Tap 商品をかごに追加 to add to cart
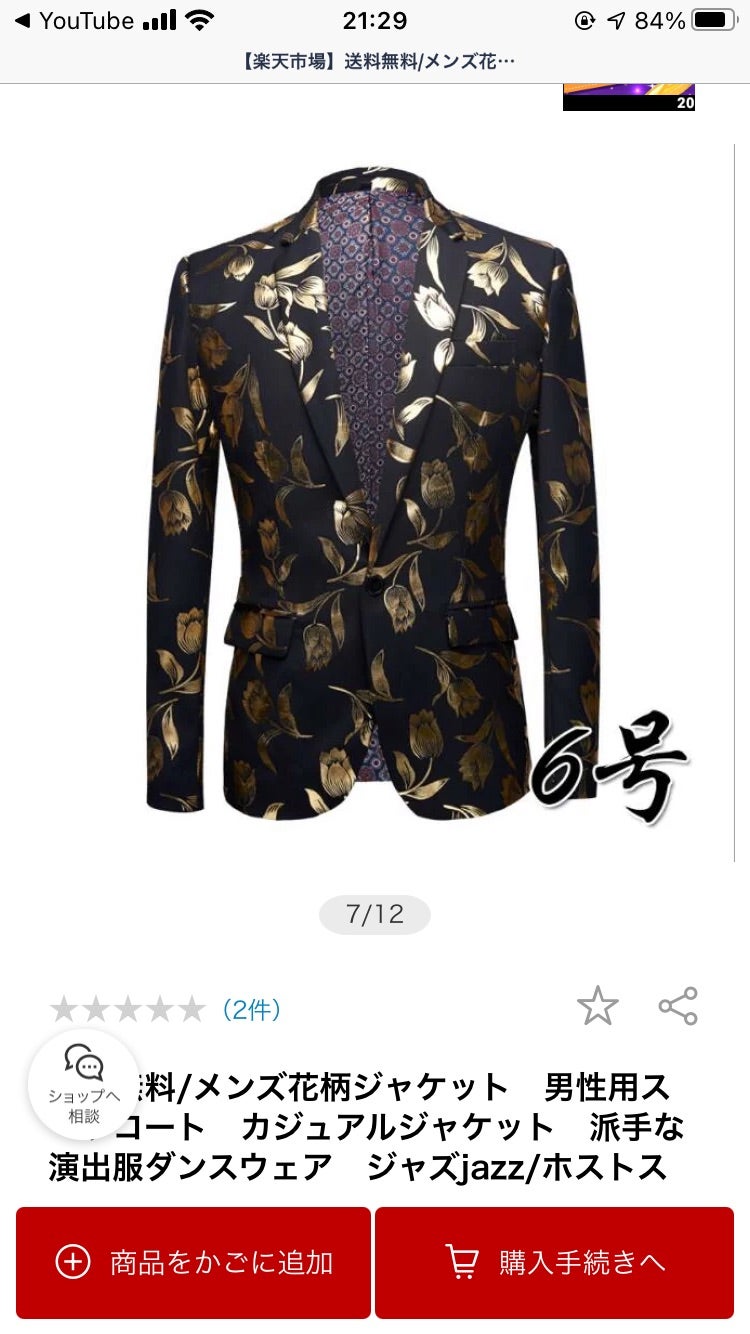Viewport: 750px width, 1334px height. pyautogui.click(x=193, y=1262)
